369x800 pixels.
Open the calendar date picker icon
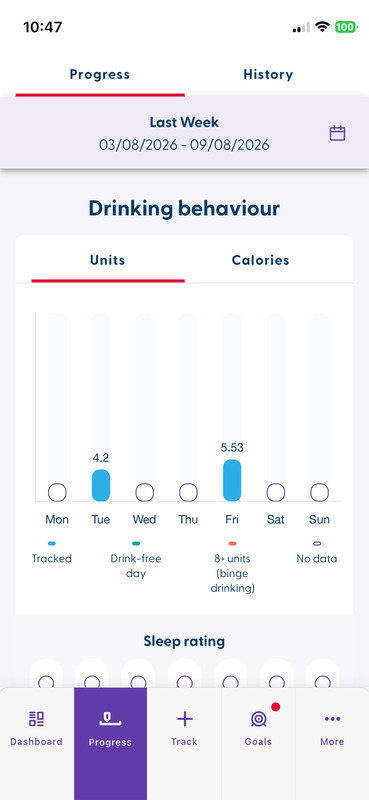(337, 134)
